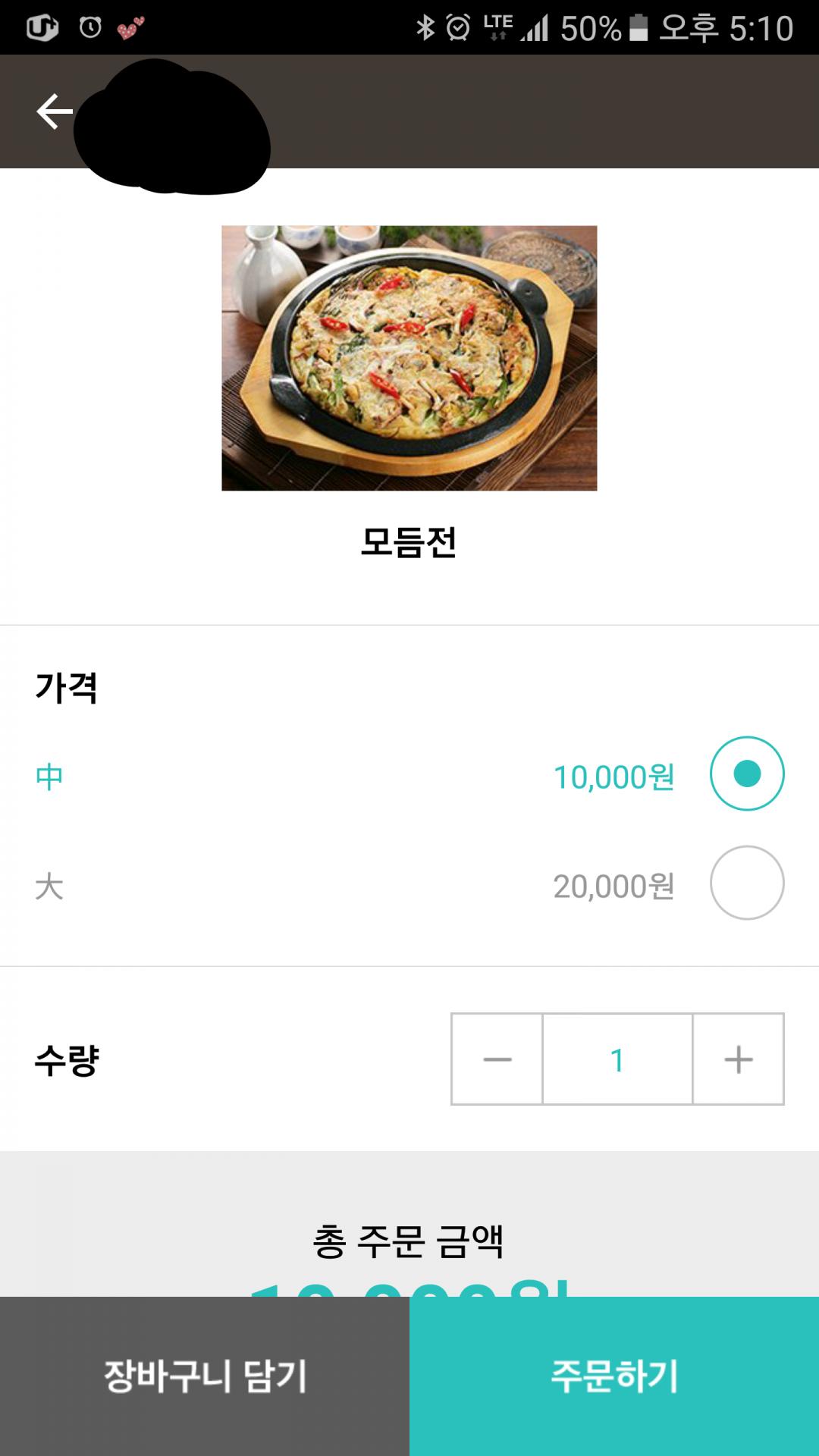Go back using the arrow icon

[x=54, y=111]
